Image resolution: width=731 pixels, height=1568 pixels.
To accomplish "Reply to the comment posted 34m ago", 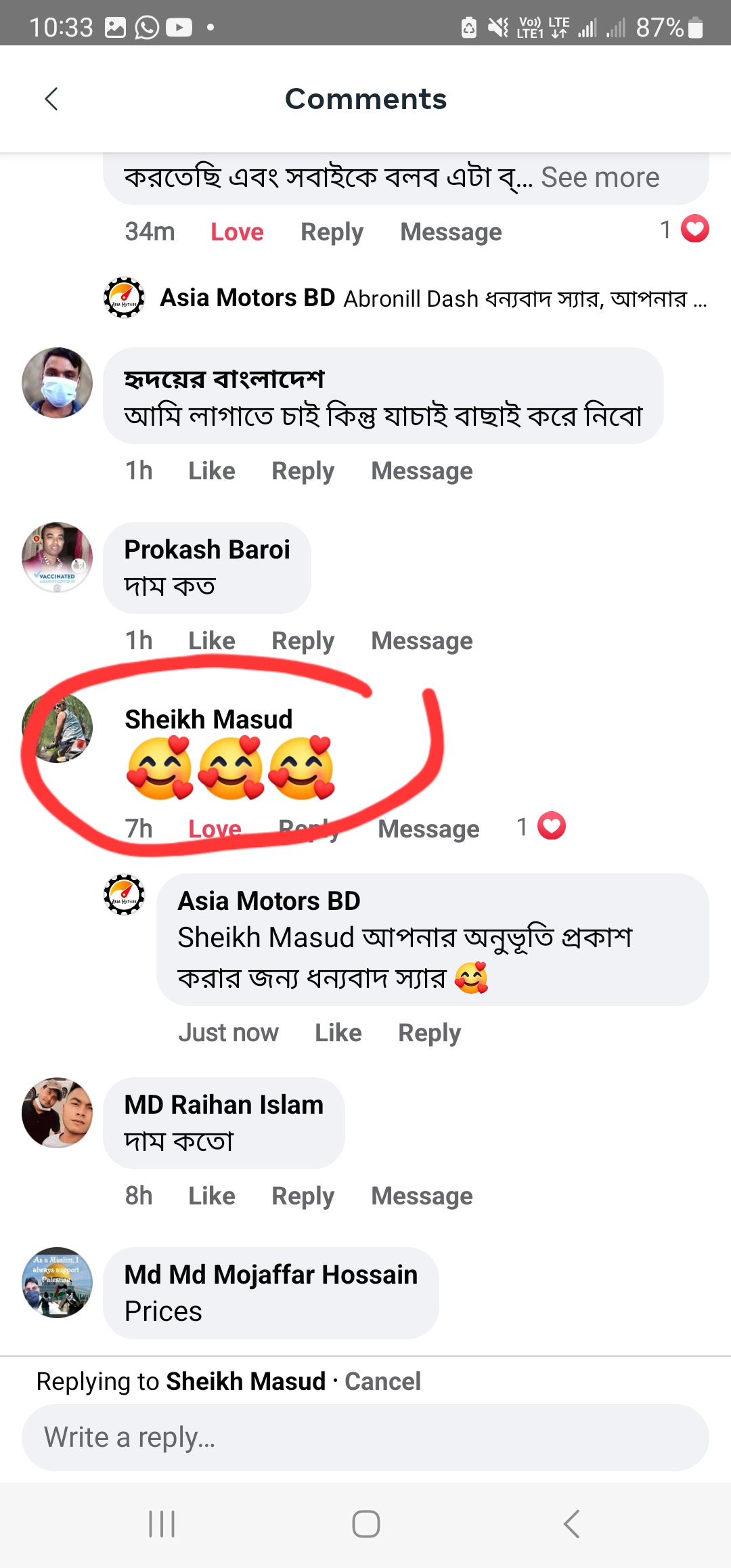I will coord(332,232).
